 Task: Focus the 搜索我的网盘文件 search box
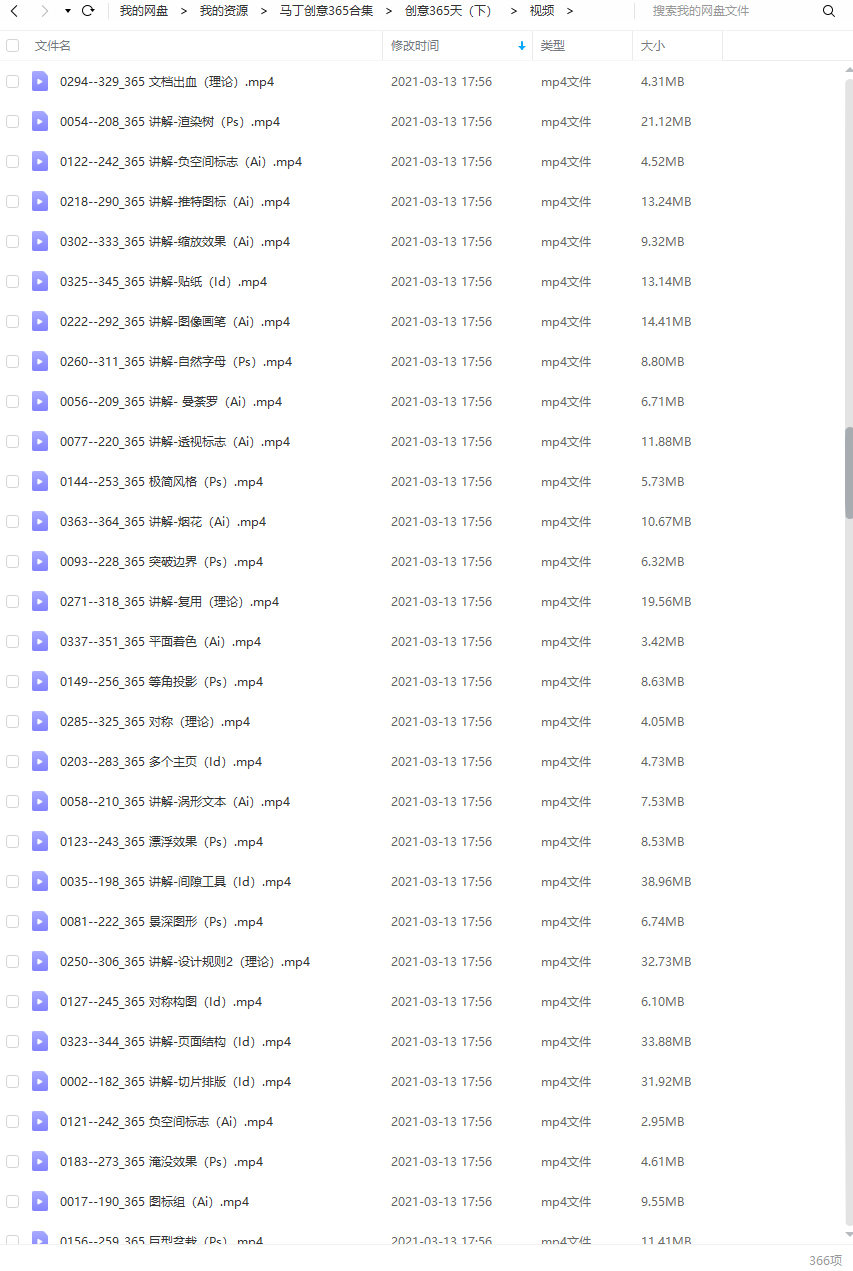730,11
